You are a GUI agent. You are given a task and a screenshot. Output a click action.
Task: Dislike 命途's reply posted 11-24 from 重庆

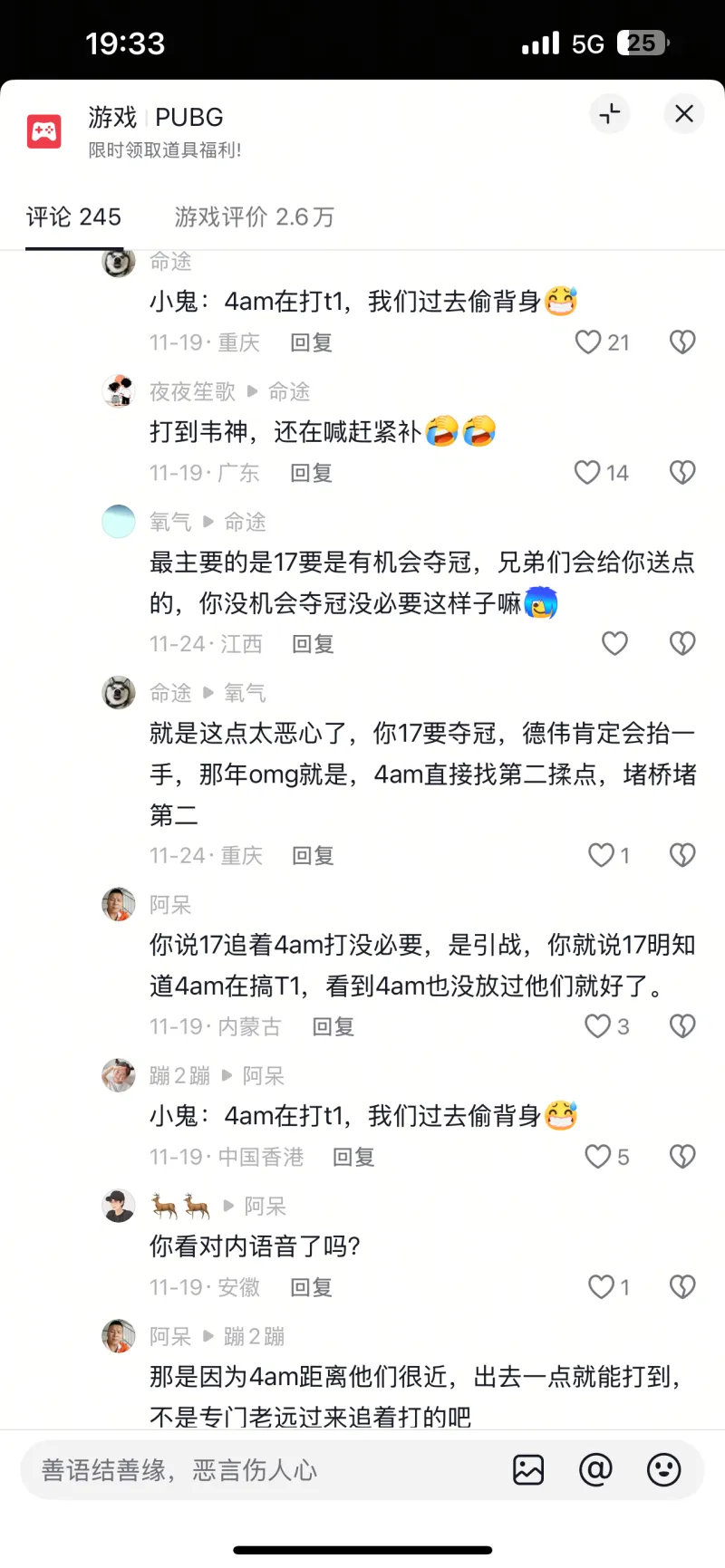[x=681, y=856]
